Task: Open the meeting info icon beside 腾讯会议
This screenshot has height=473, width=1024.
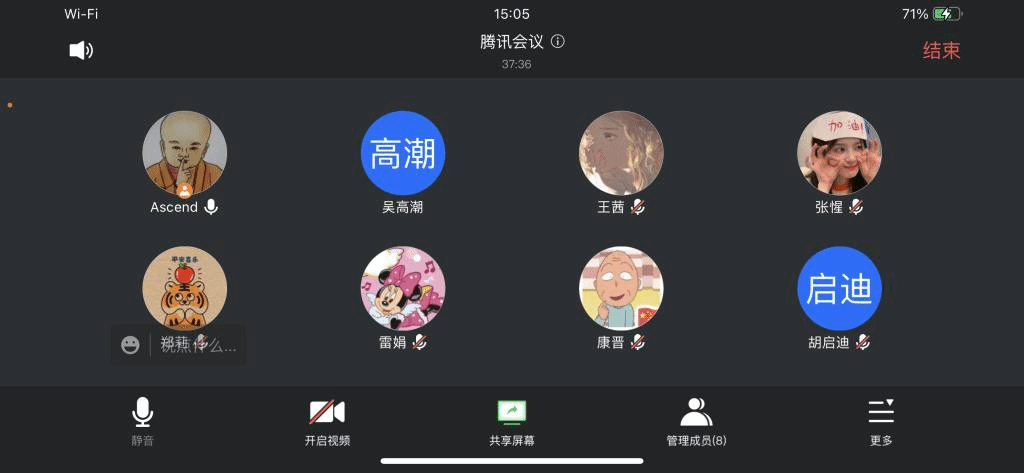Action: point(558,42)
